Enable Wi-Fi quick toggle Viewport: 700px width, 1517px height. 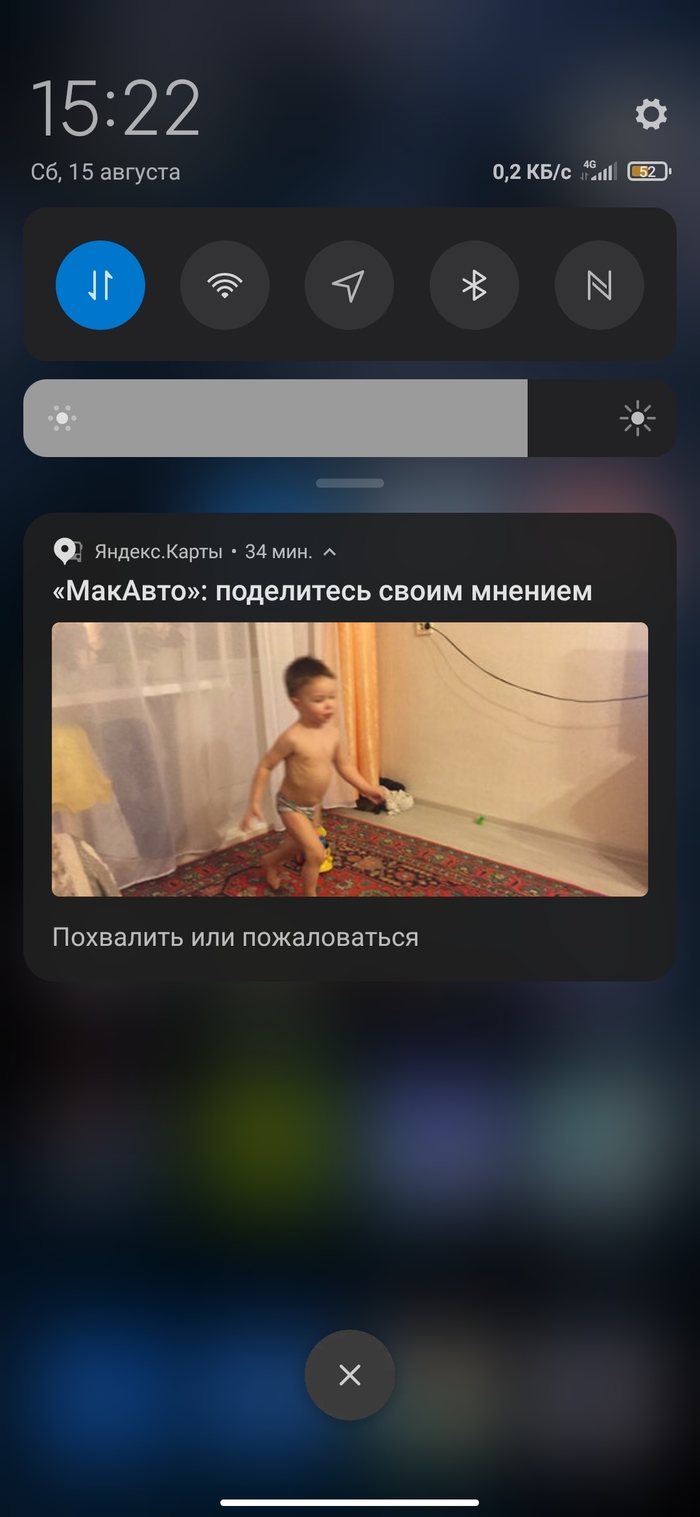pyautogui.click(x=224, y=285)
